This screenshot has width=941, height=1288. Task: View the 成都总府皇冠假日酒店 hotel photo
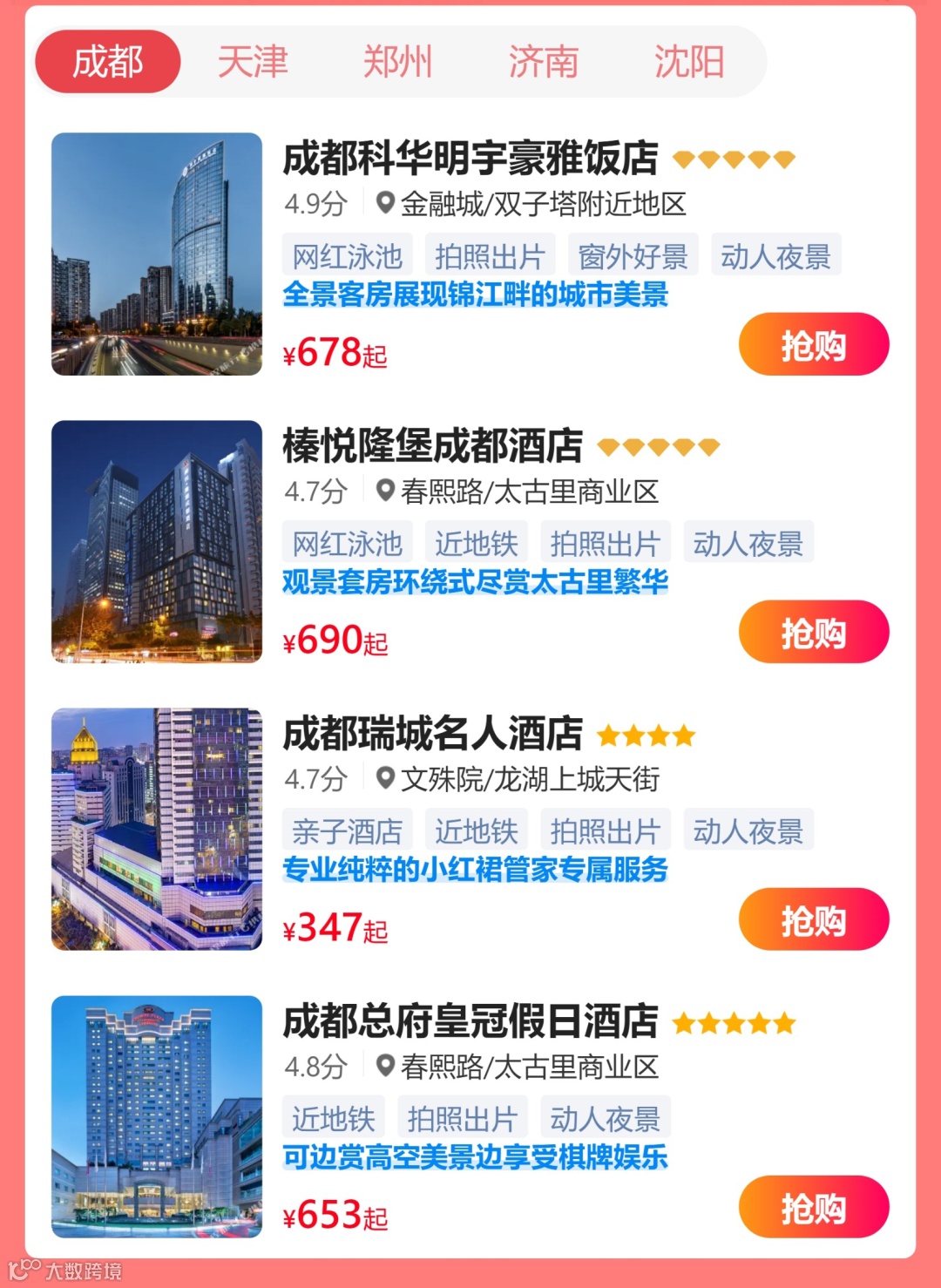click(x=157, y=1117)
